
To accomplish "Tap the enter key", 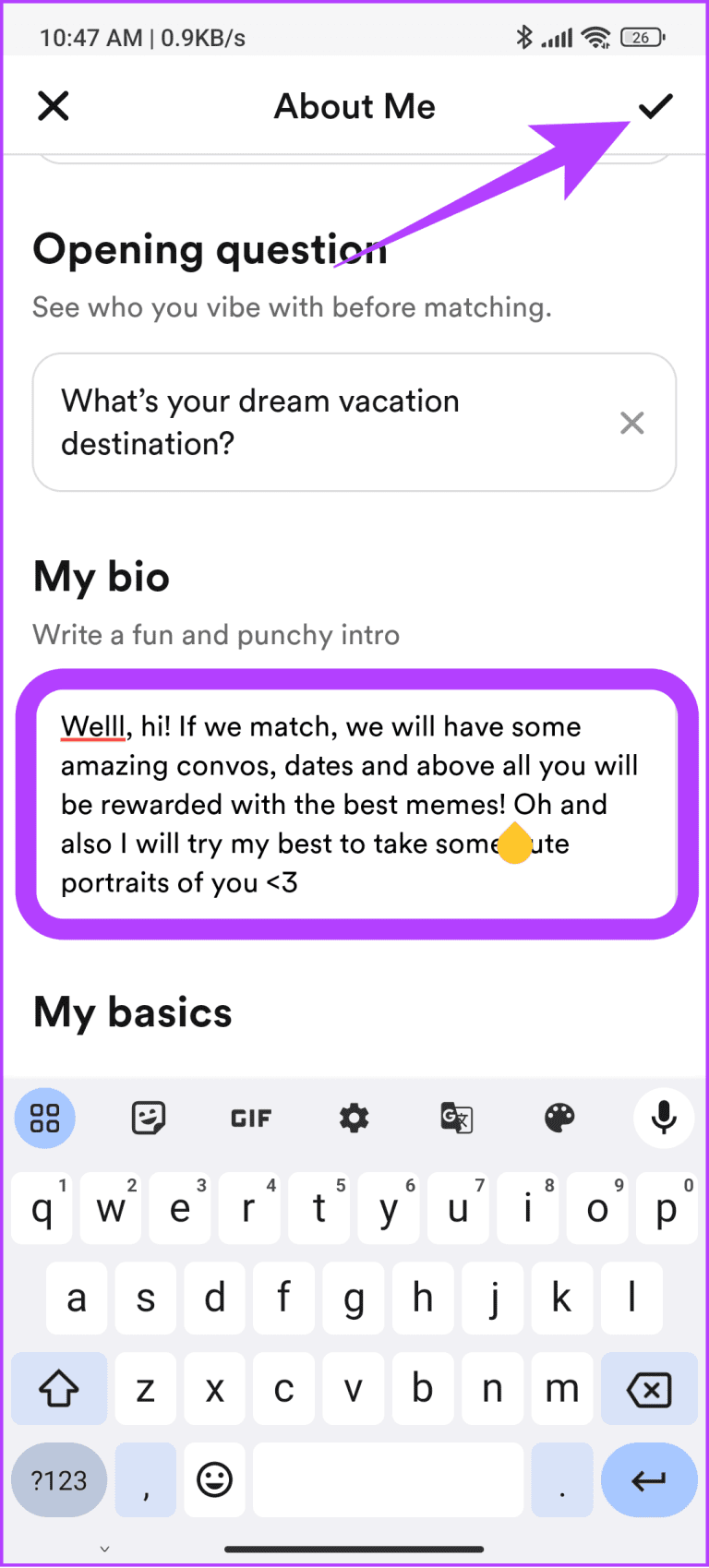I will (649, 1480).
